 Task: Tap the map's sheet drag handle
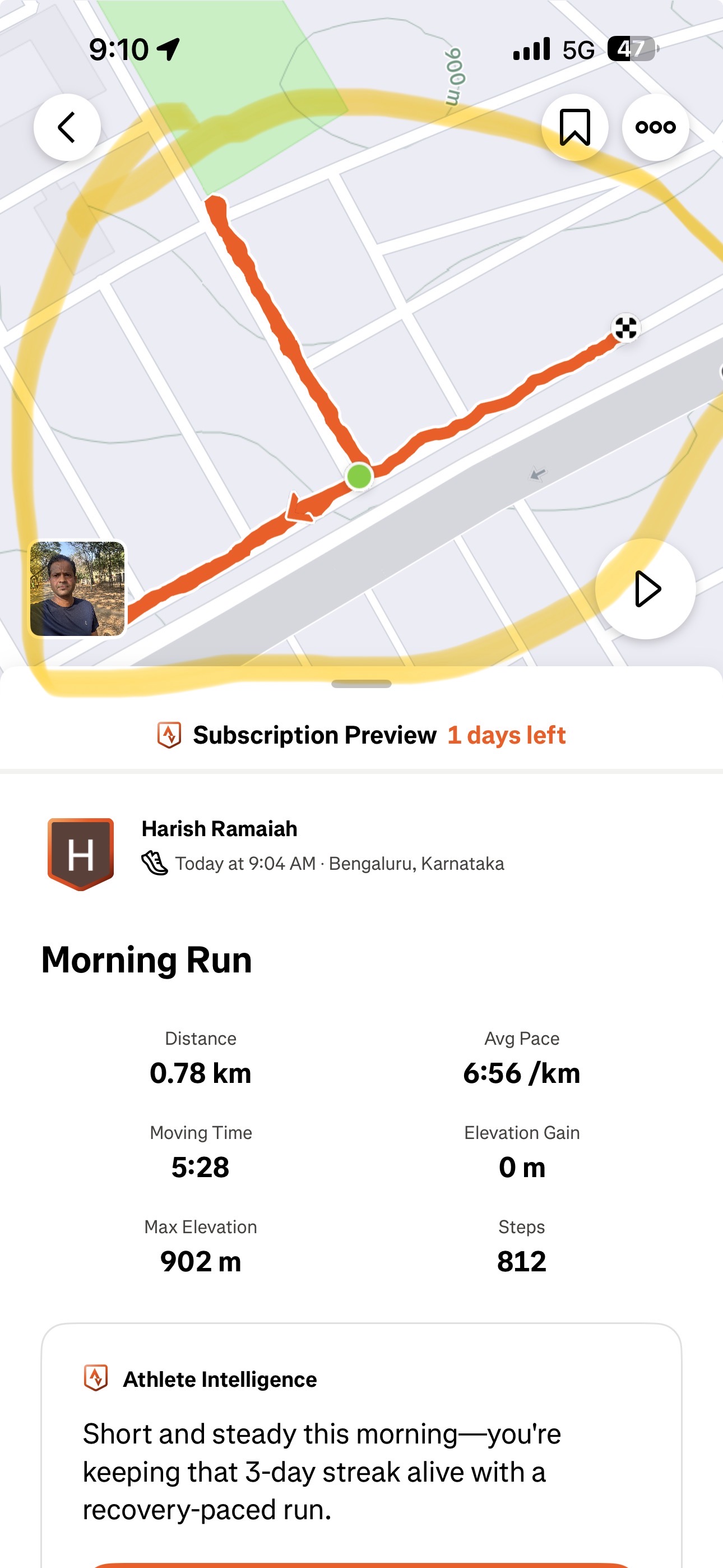point(361,684)
